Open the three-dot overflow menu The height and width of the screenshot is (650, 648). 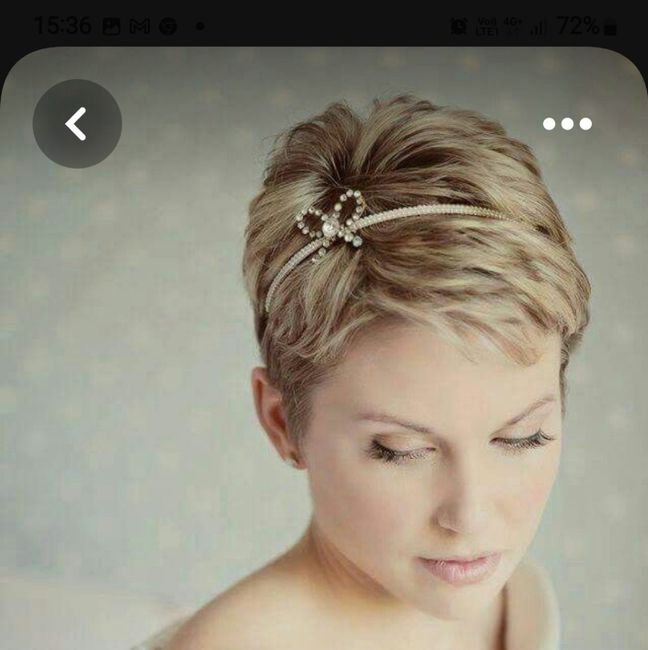tap(567, 124)
